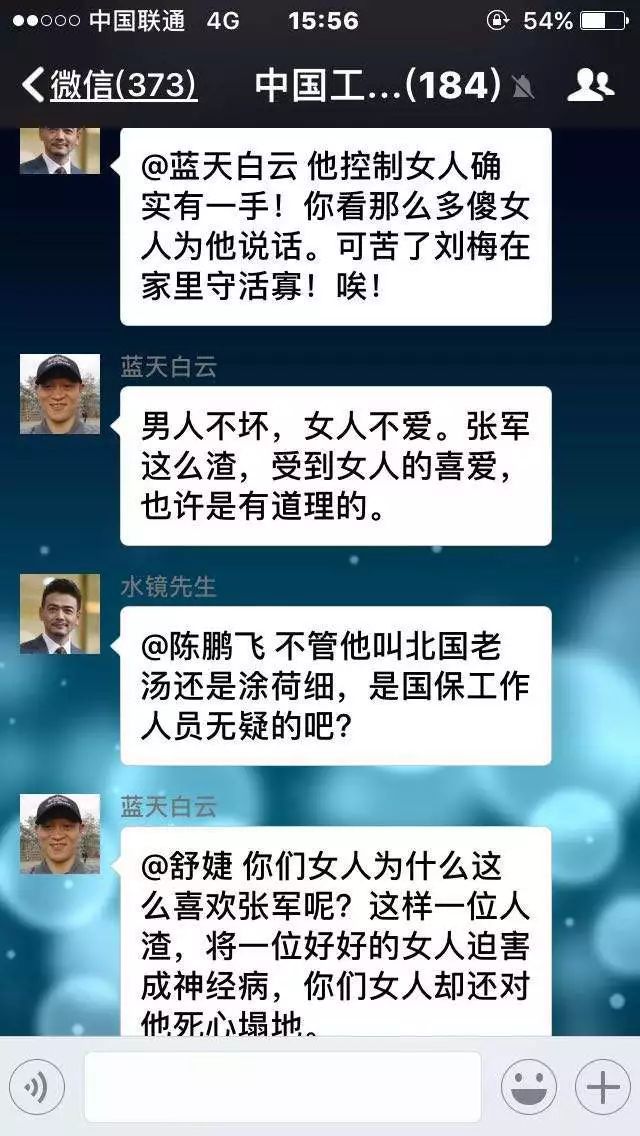This screenshot has width=640, height=1136.
Task: Open 蓝天白云's avatar beside the 男人不坏 message
Action: [59, 394]
